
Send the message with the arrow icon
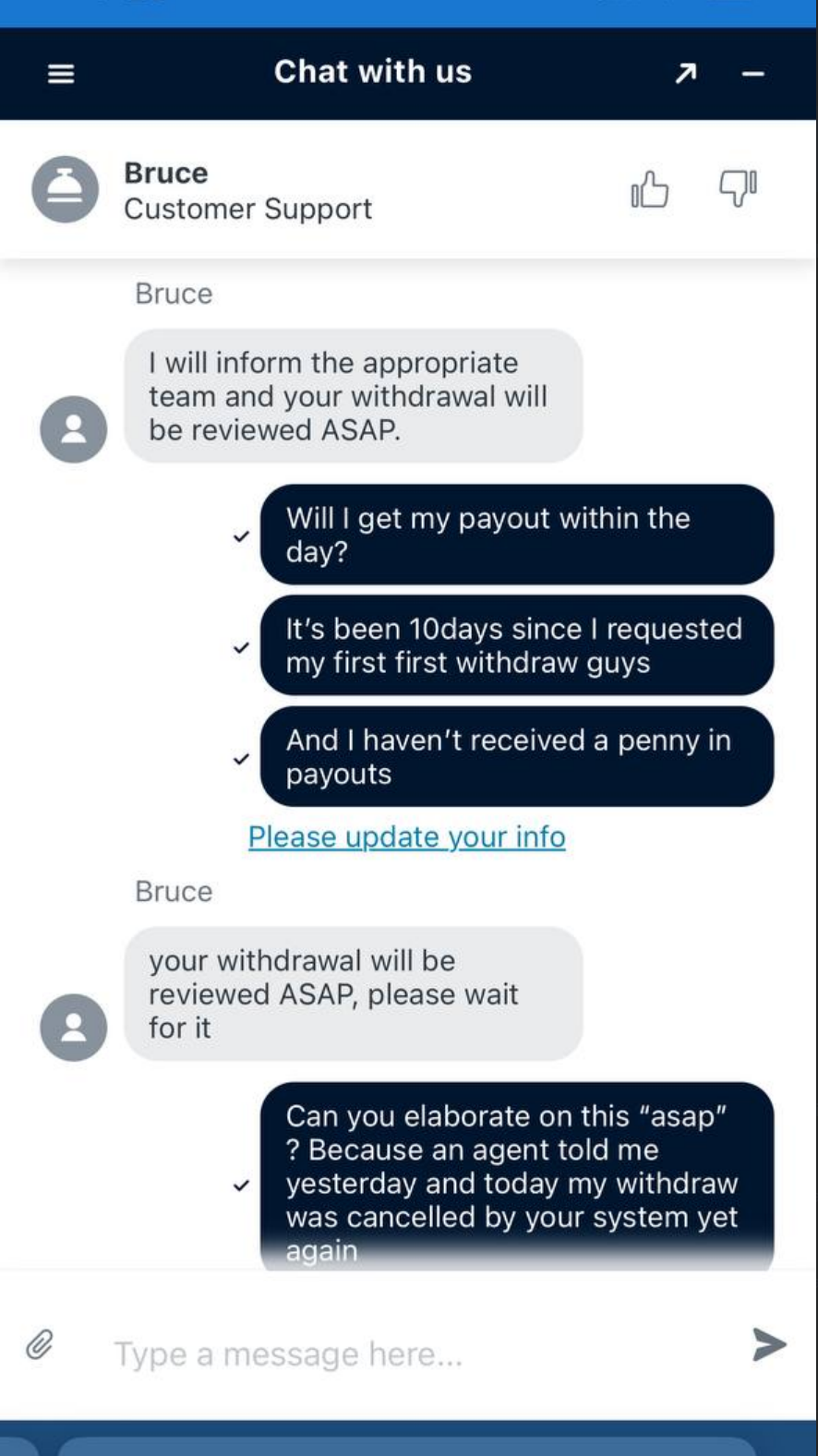coord(768,1344)
